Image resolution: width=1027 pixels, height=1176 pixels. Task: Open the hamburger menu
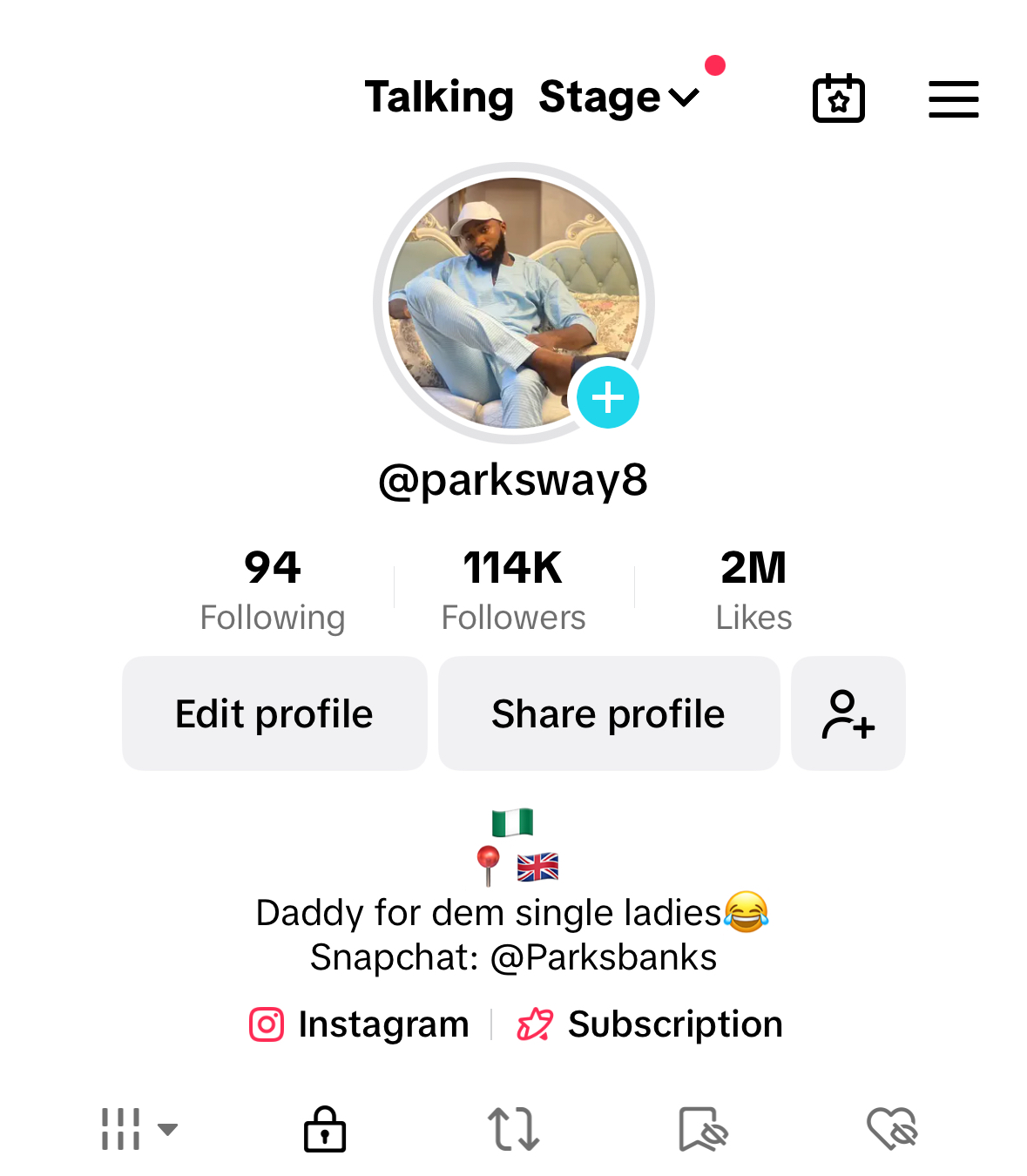coord(953,98)
